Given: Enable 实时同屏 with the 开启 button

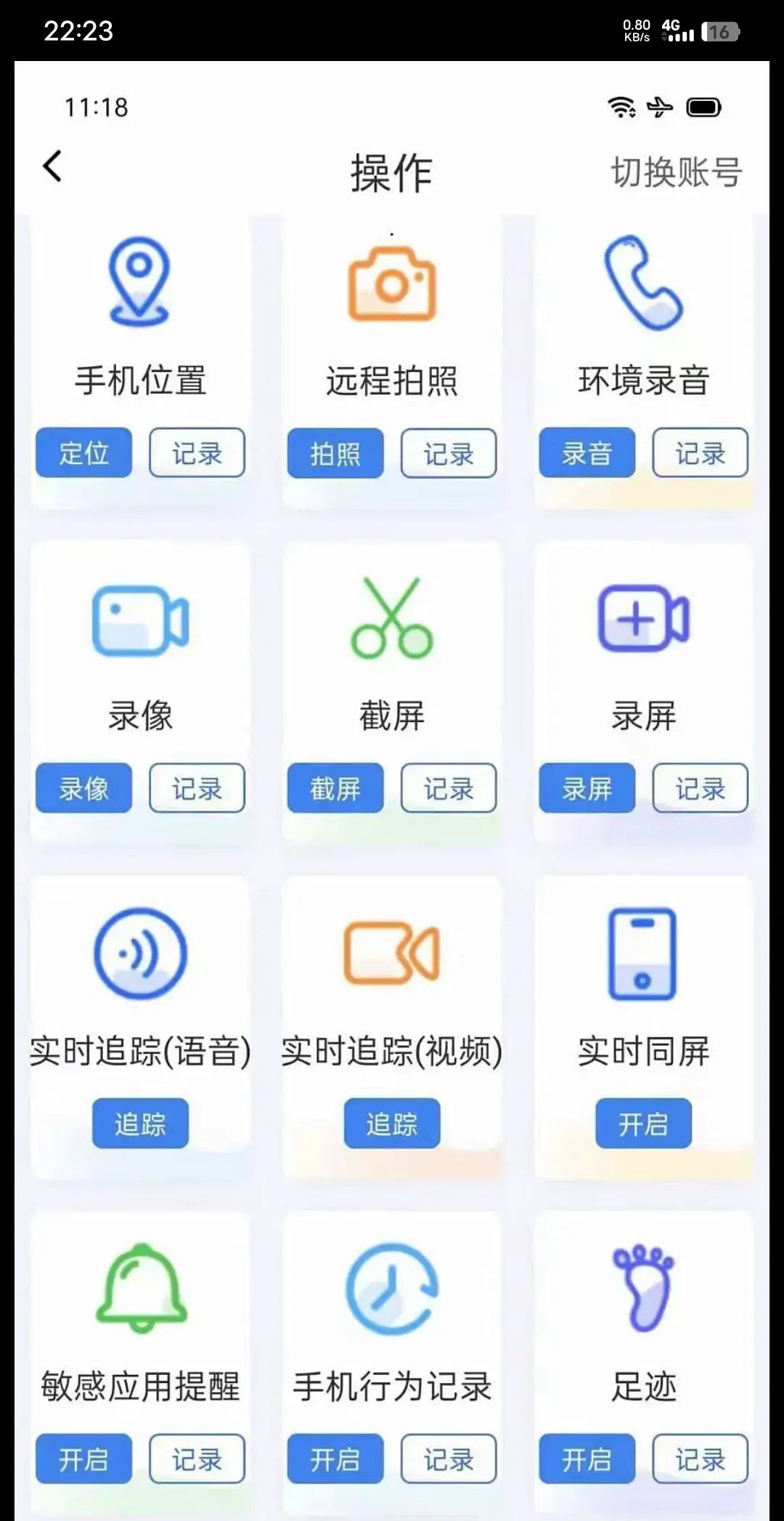Looking at the screenshot, I should [643, 1123].
